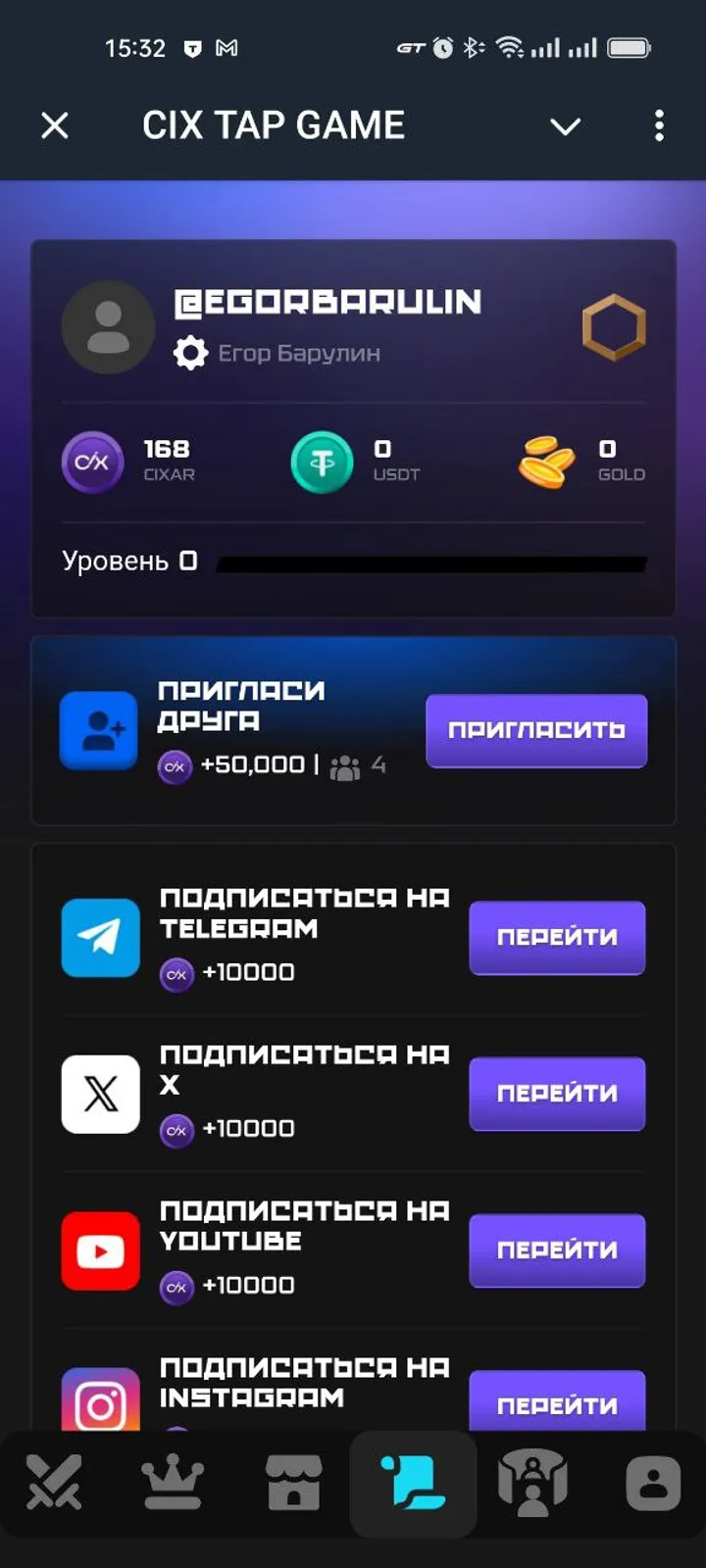706x1568 pixels.
Task: Open the three-dot overflow menu
Action: [x=660, y=125]
